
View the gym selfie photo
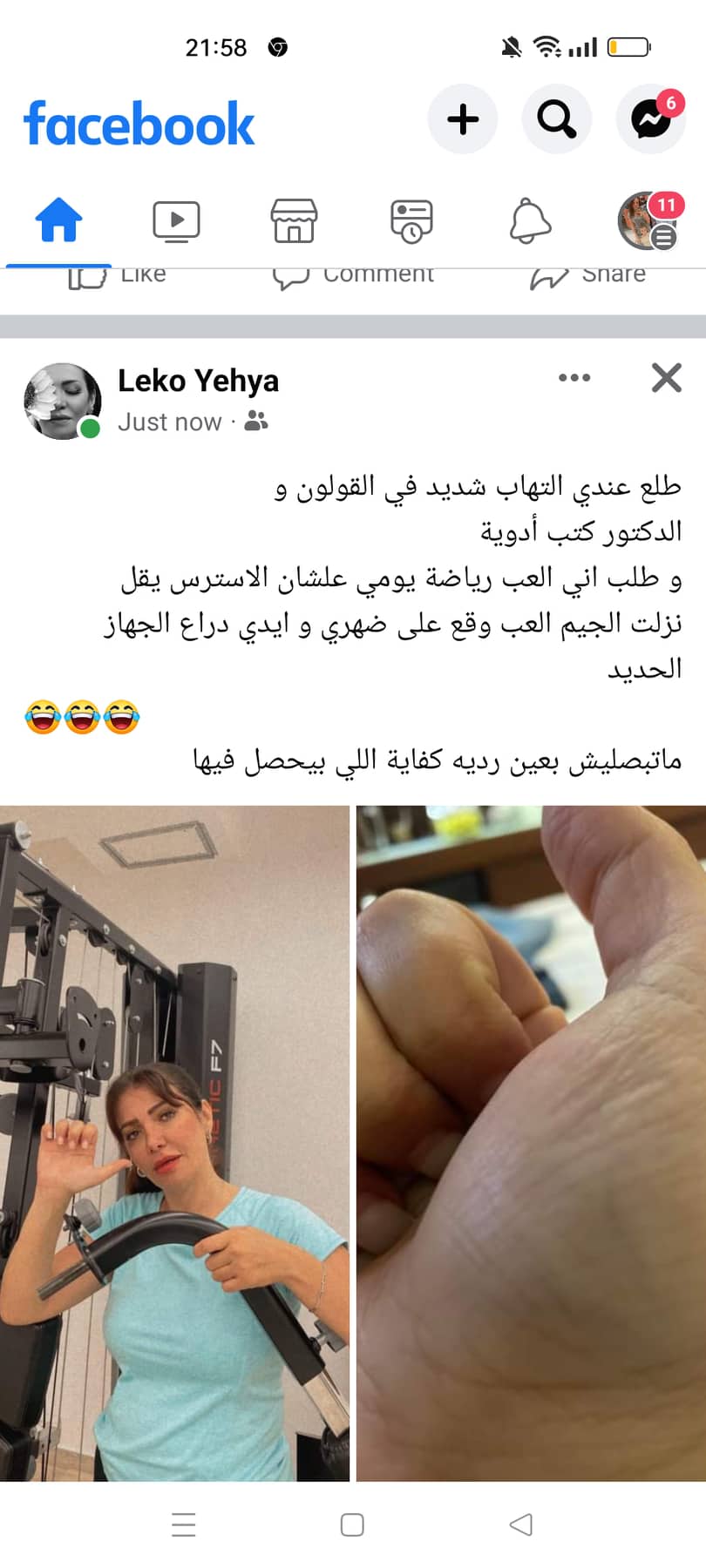(x=174, y=1143)
